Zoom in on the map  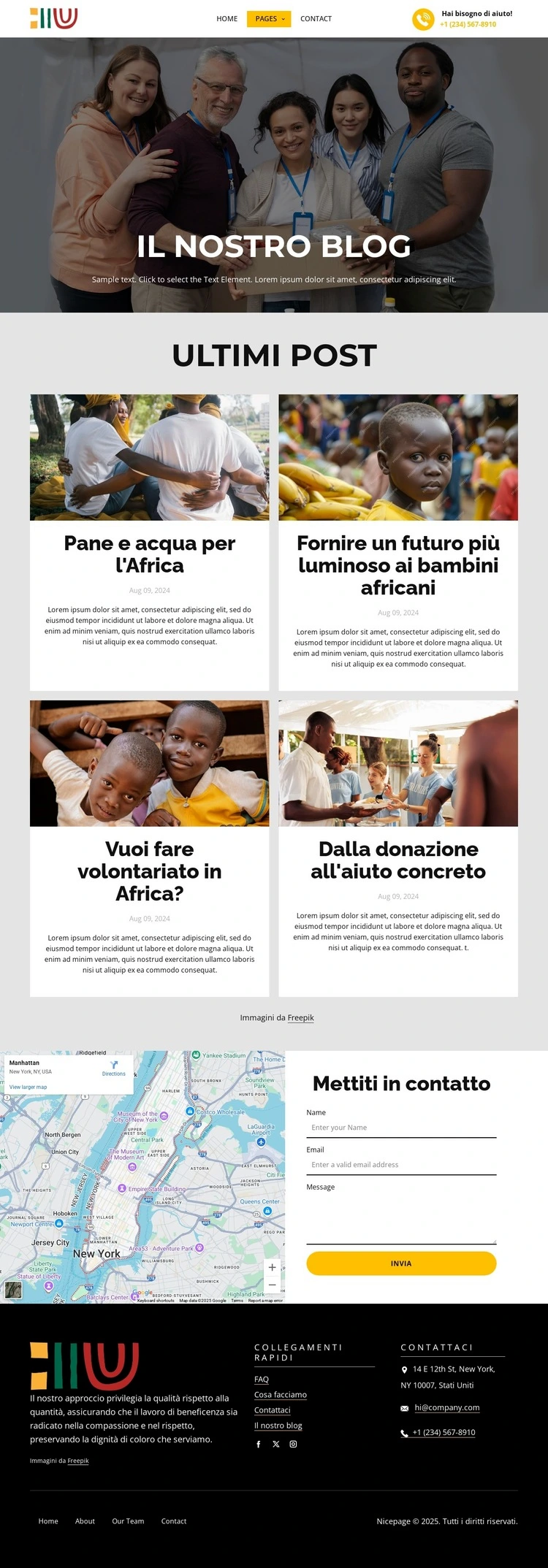[x=272, y=1268]
